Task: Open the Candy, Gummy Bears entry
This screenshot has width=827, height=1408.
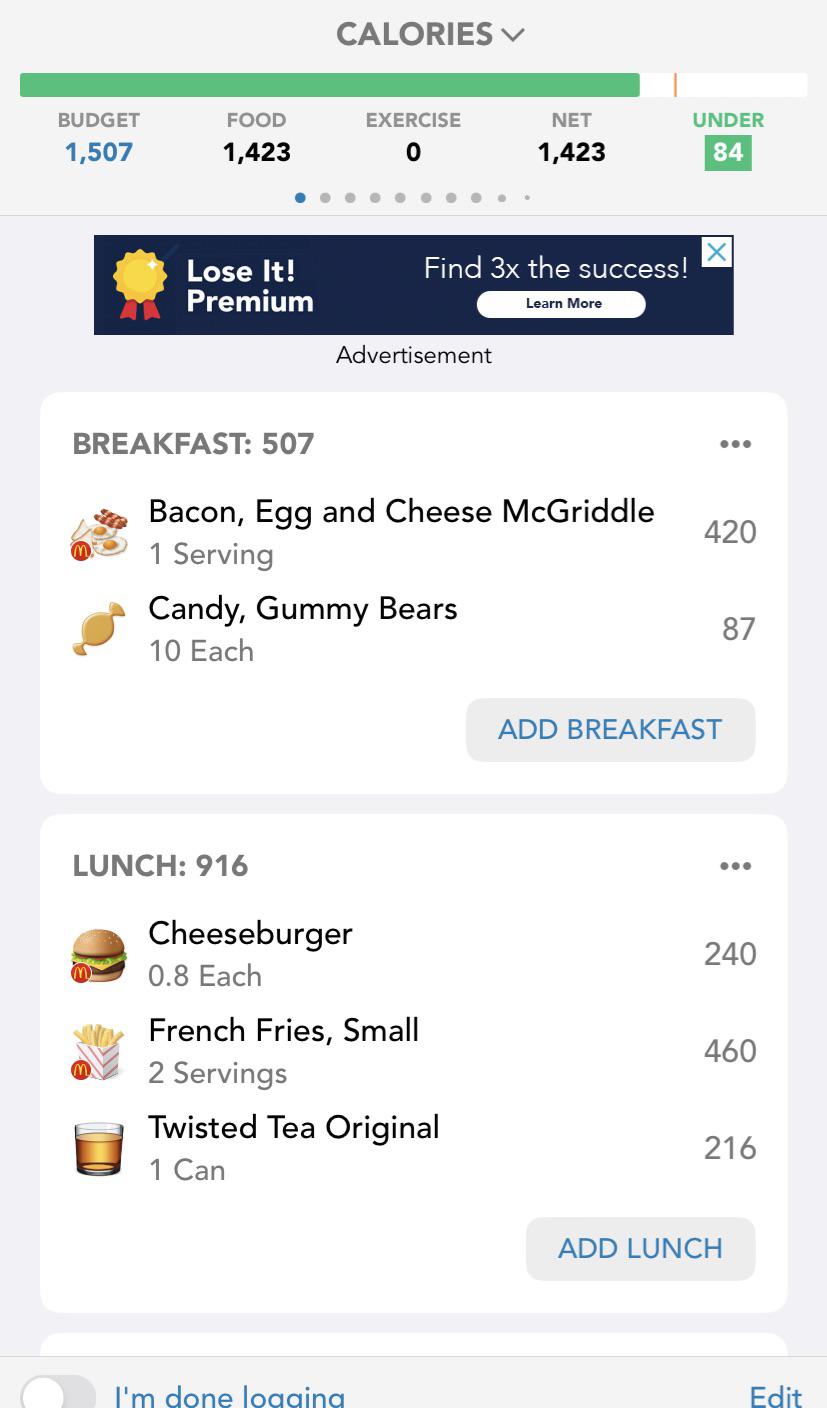Action: pos(413,629)
